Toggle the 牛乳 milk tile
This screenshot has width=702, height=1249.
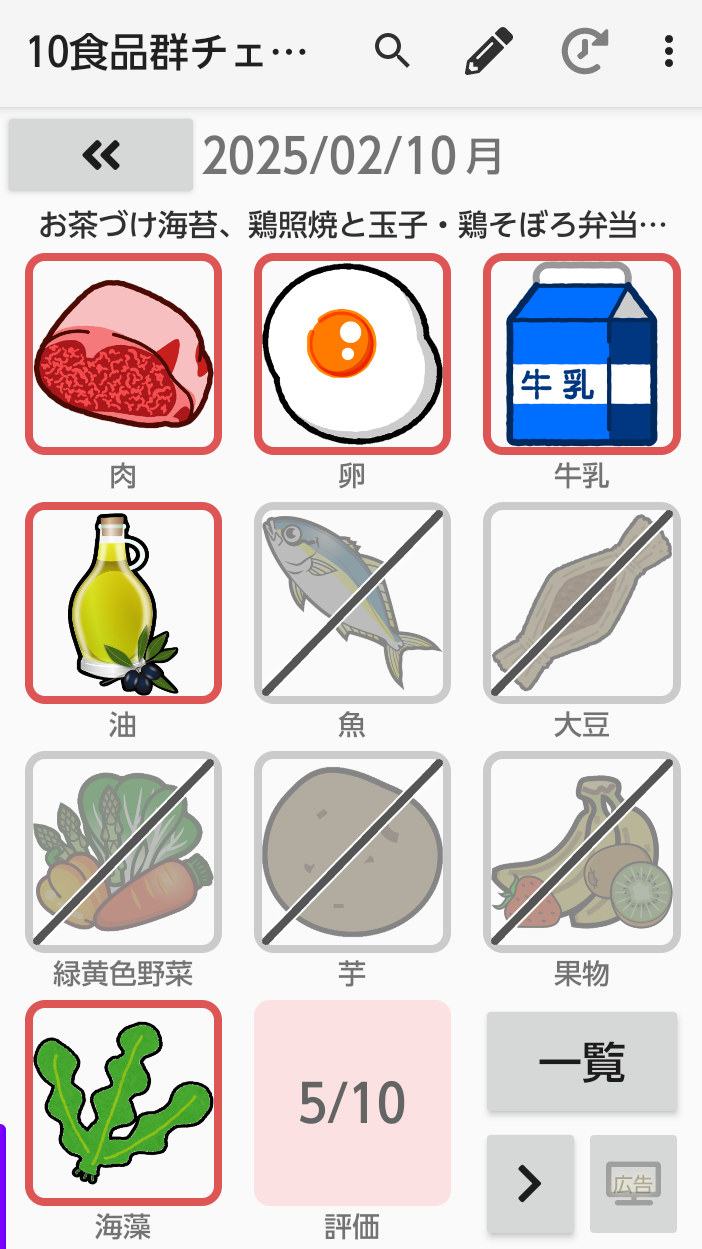(x=581, y=353)
